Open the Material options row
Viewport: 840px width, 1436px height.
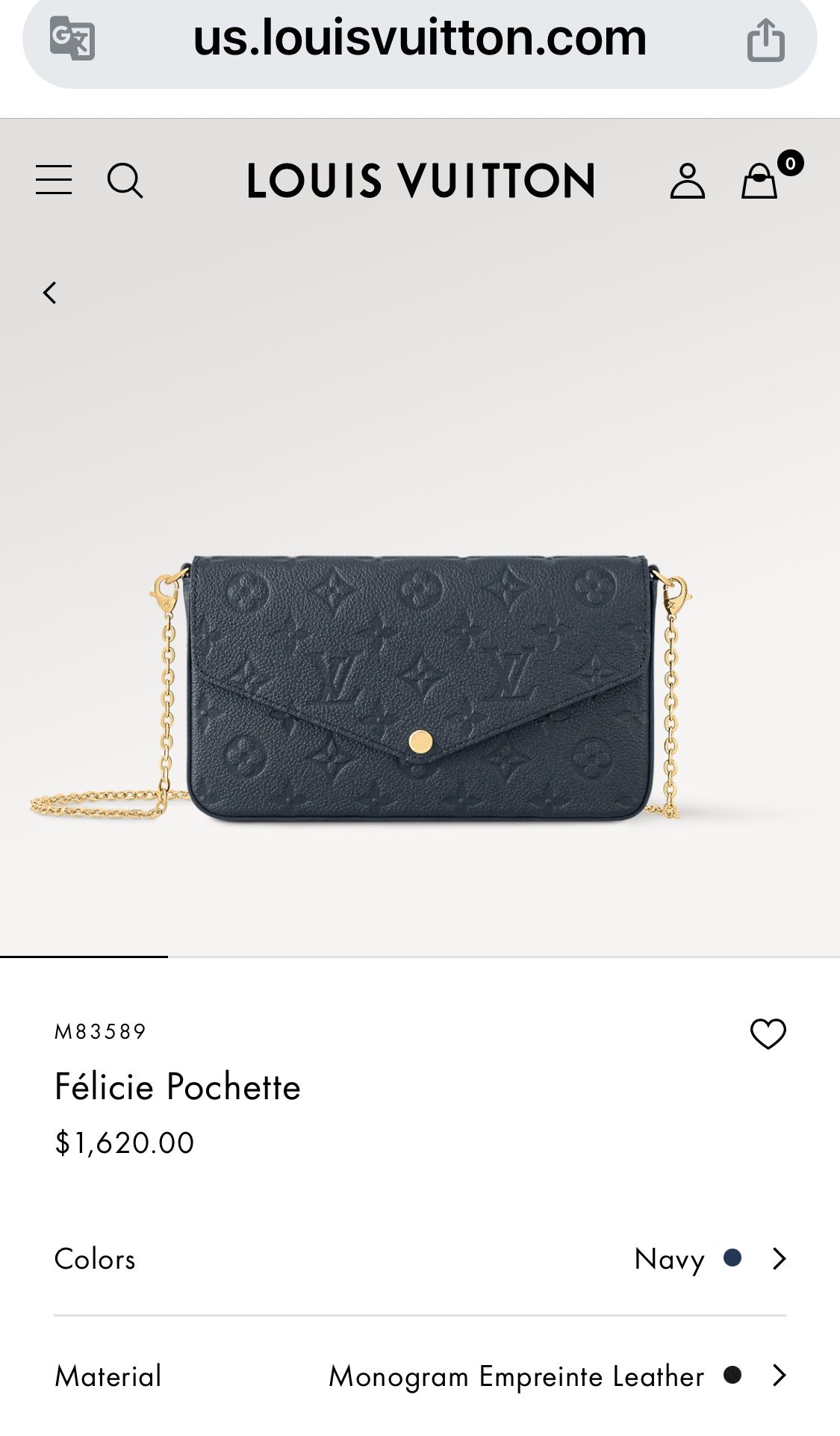coord(420,1376)
